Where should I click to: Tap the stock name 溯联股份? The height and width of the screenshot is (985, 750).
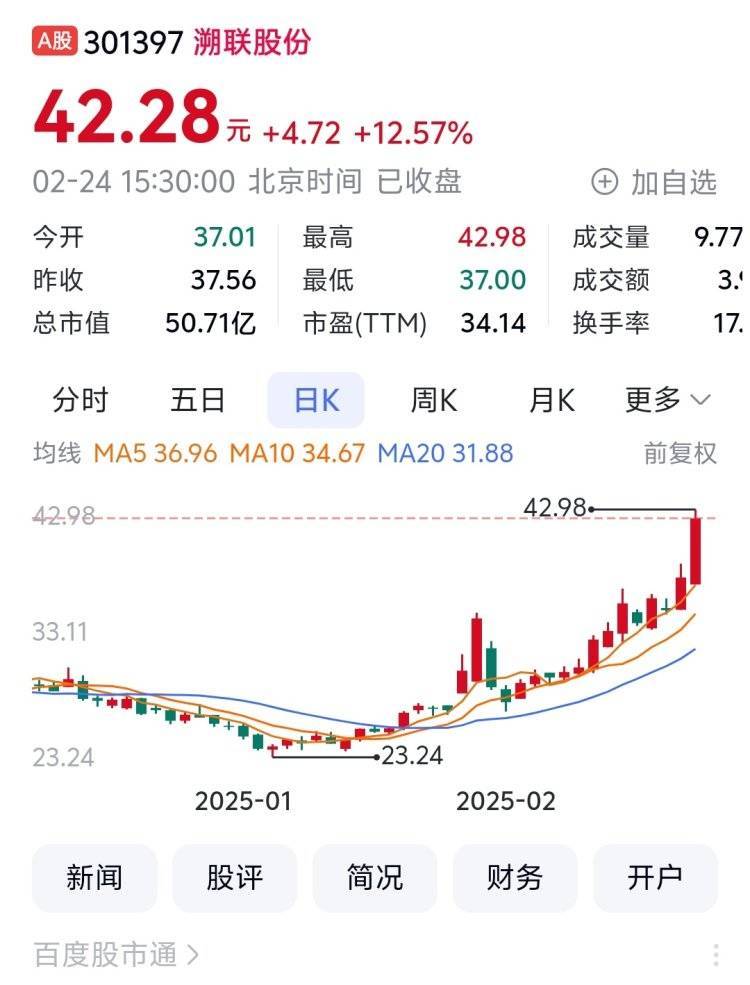(x=257, y=43)
